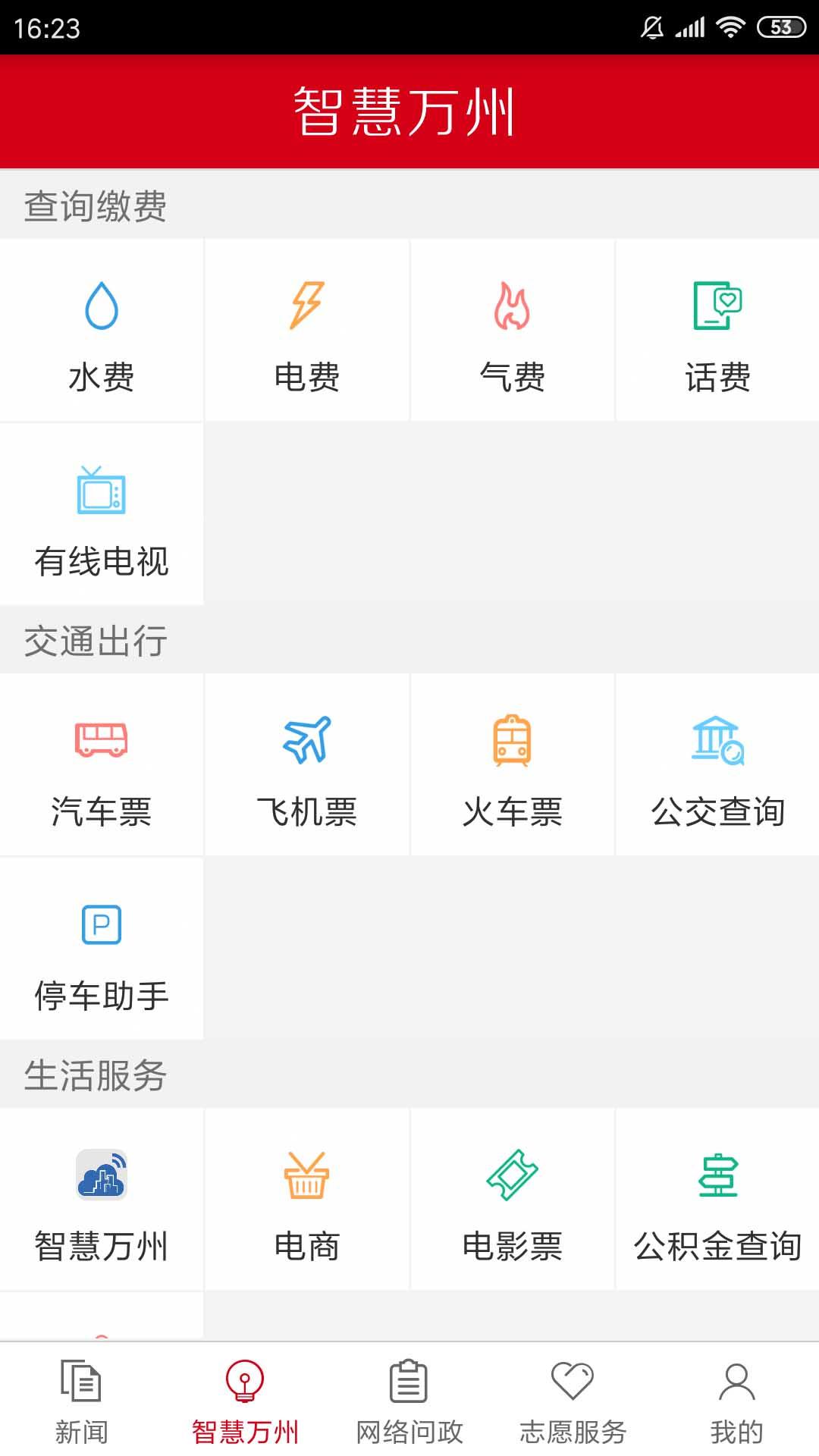819x1456 pixels.
Task: Switch to the 新闻 news tab
Action: pos(81,1401)
